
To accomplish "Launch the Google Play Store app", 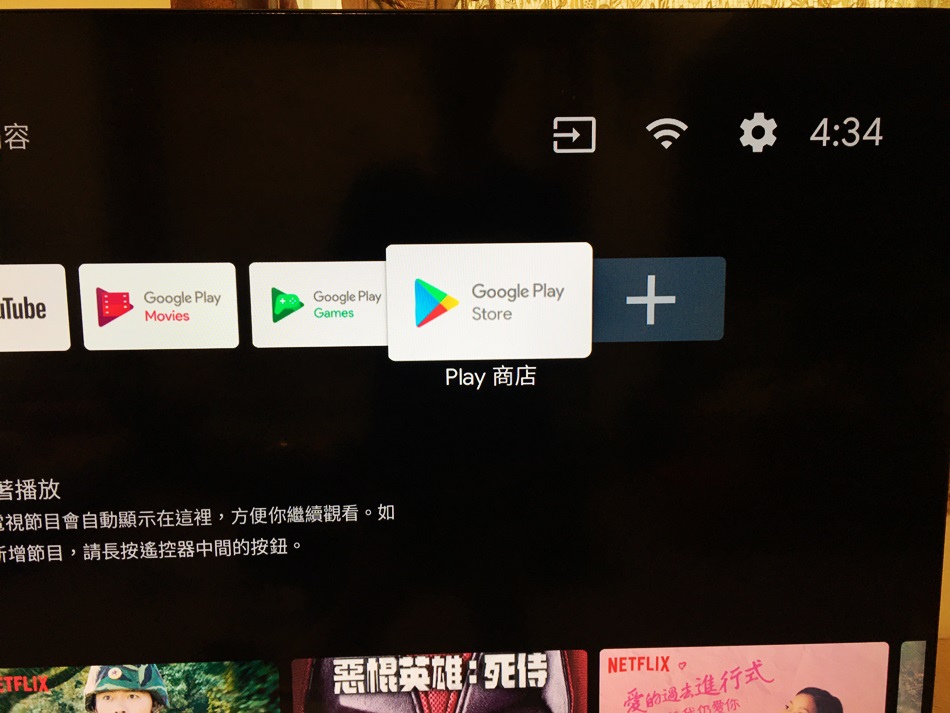I will click(489, 302).
